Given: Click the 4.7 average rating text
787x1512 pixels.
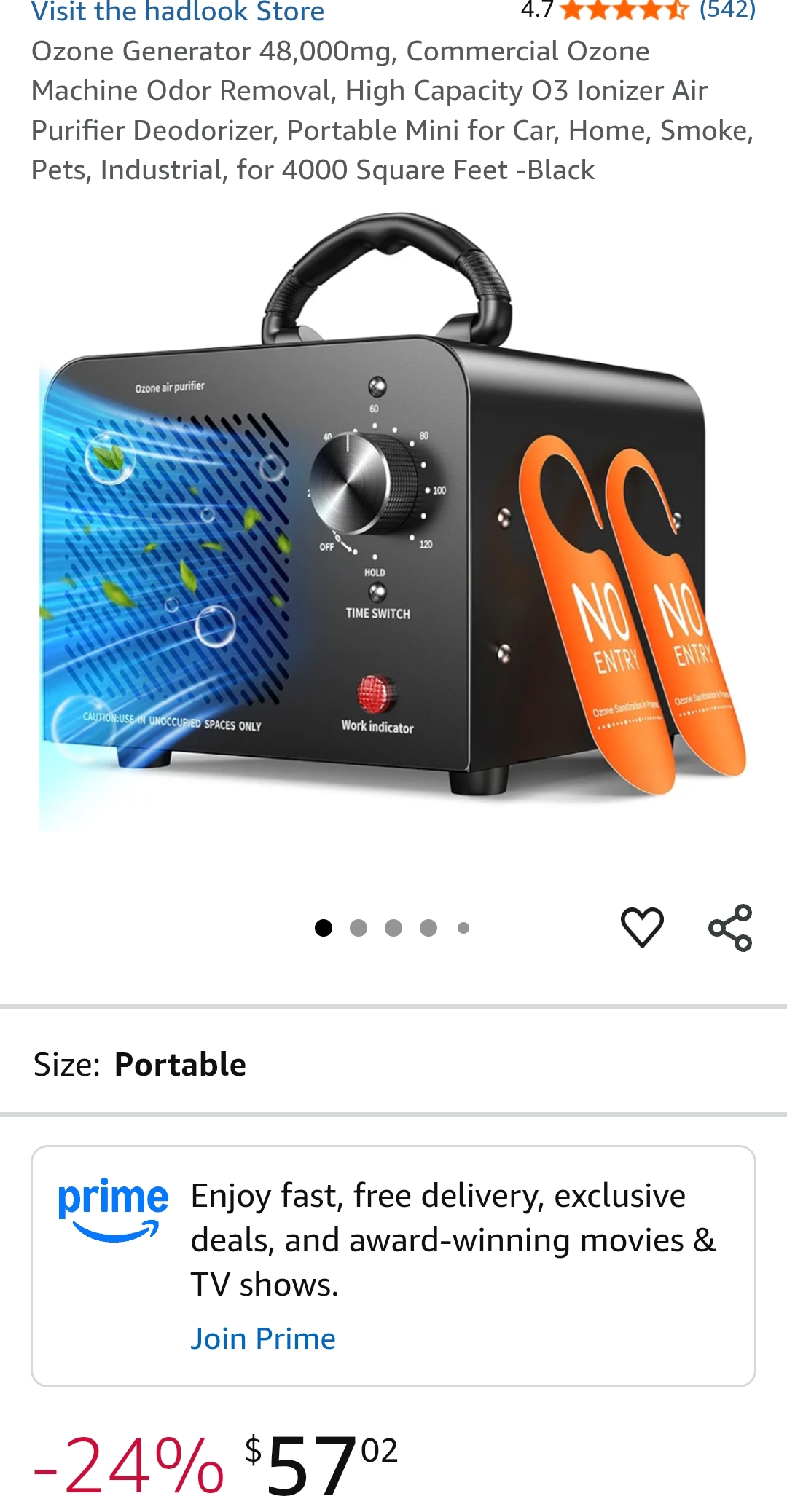Looking at the screenshot, I should [x=537, y=10].
